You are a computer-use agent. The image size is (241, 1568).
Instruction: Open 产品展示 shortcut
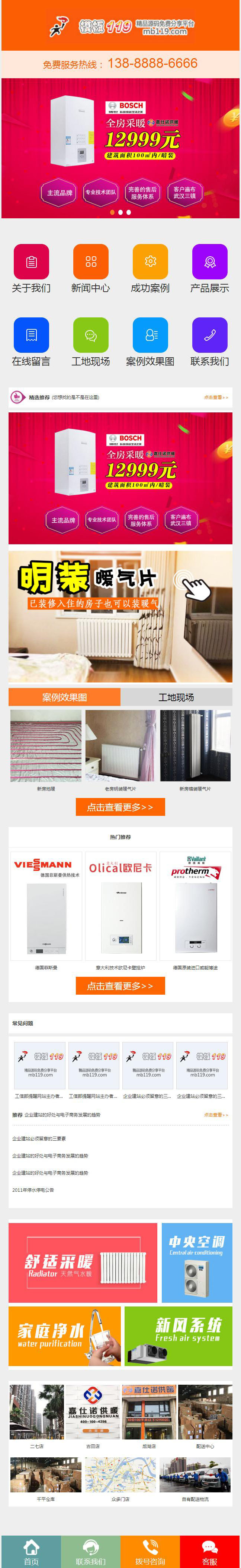(209, 269)
